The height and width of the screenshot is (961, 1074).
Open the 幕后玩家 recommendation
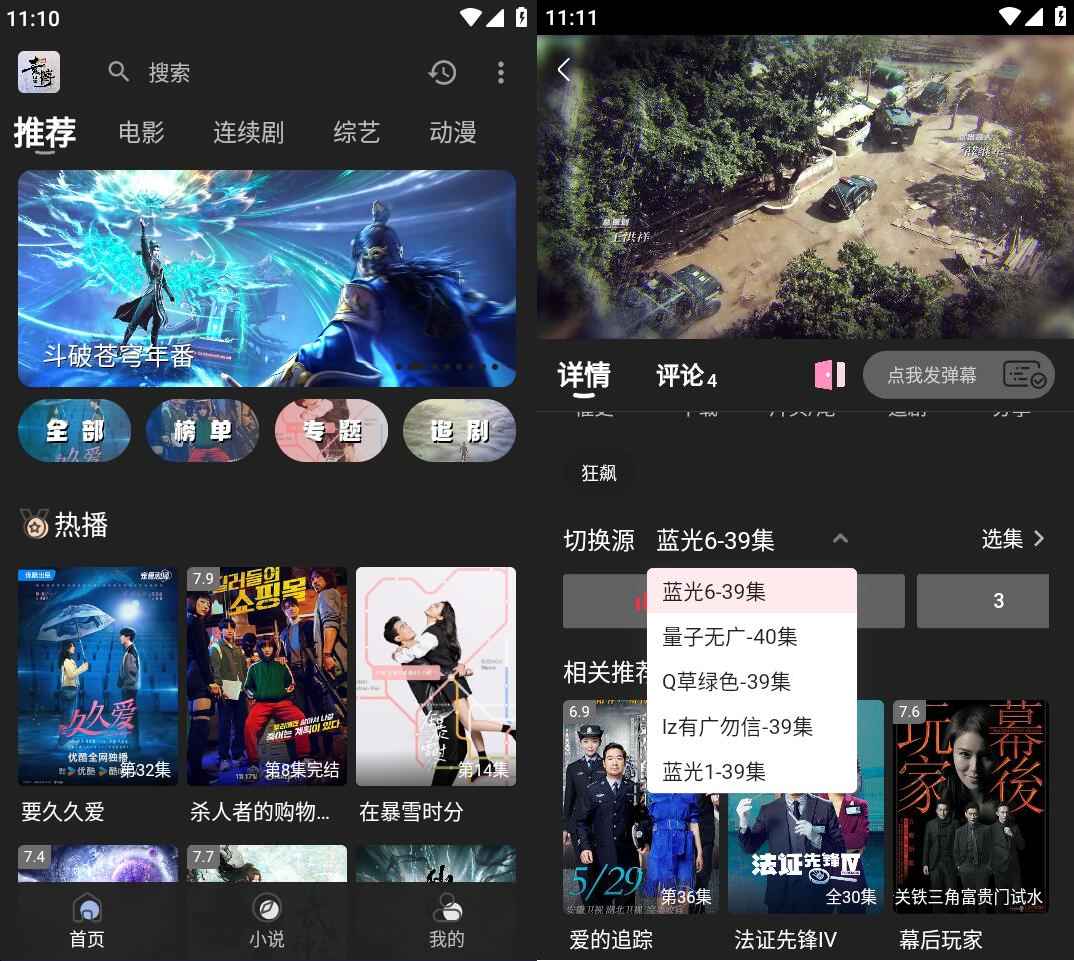point(970,806)
